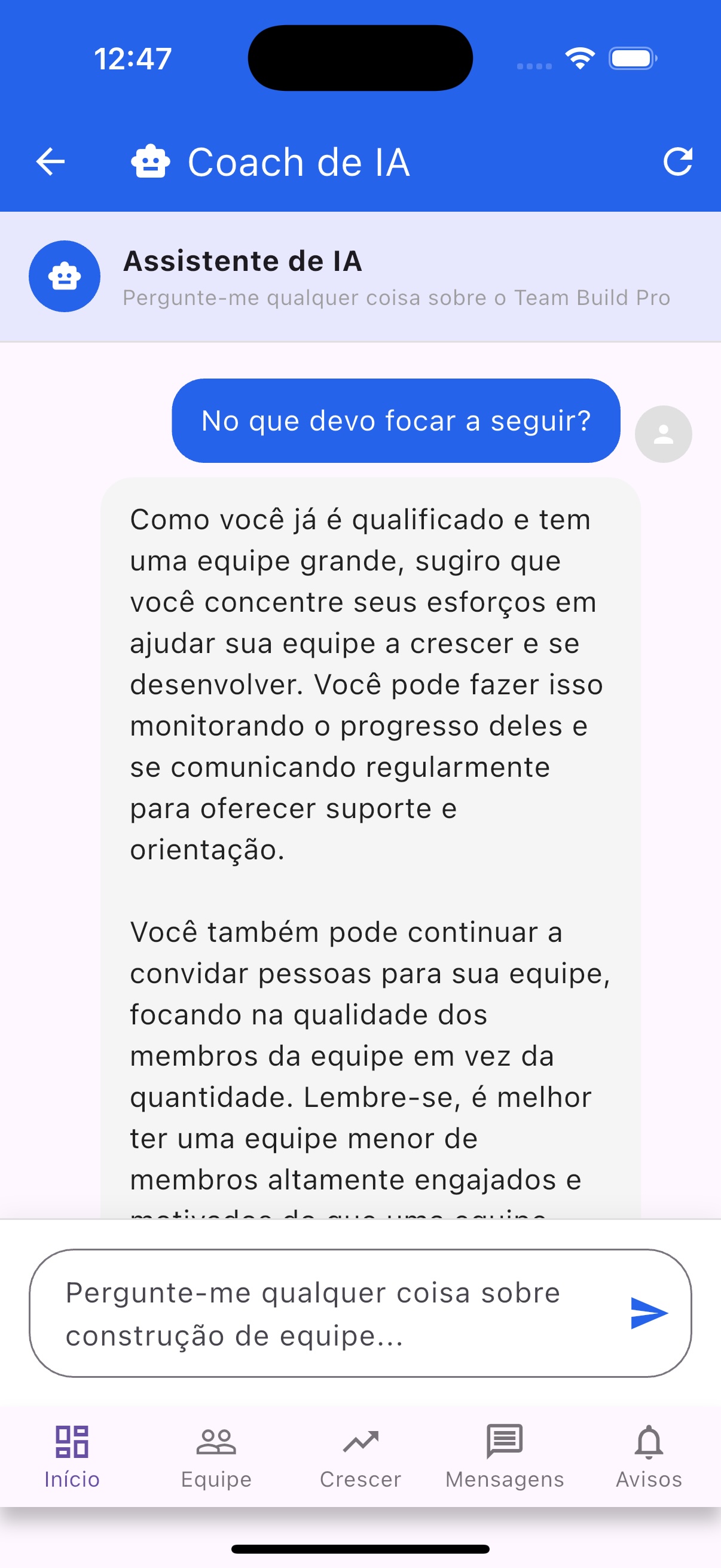Tap the battery indicator in the status bar
This screenshot has height=1568, width=721.
(630, 58)
